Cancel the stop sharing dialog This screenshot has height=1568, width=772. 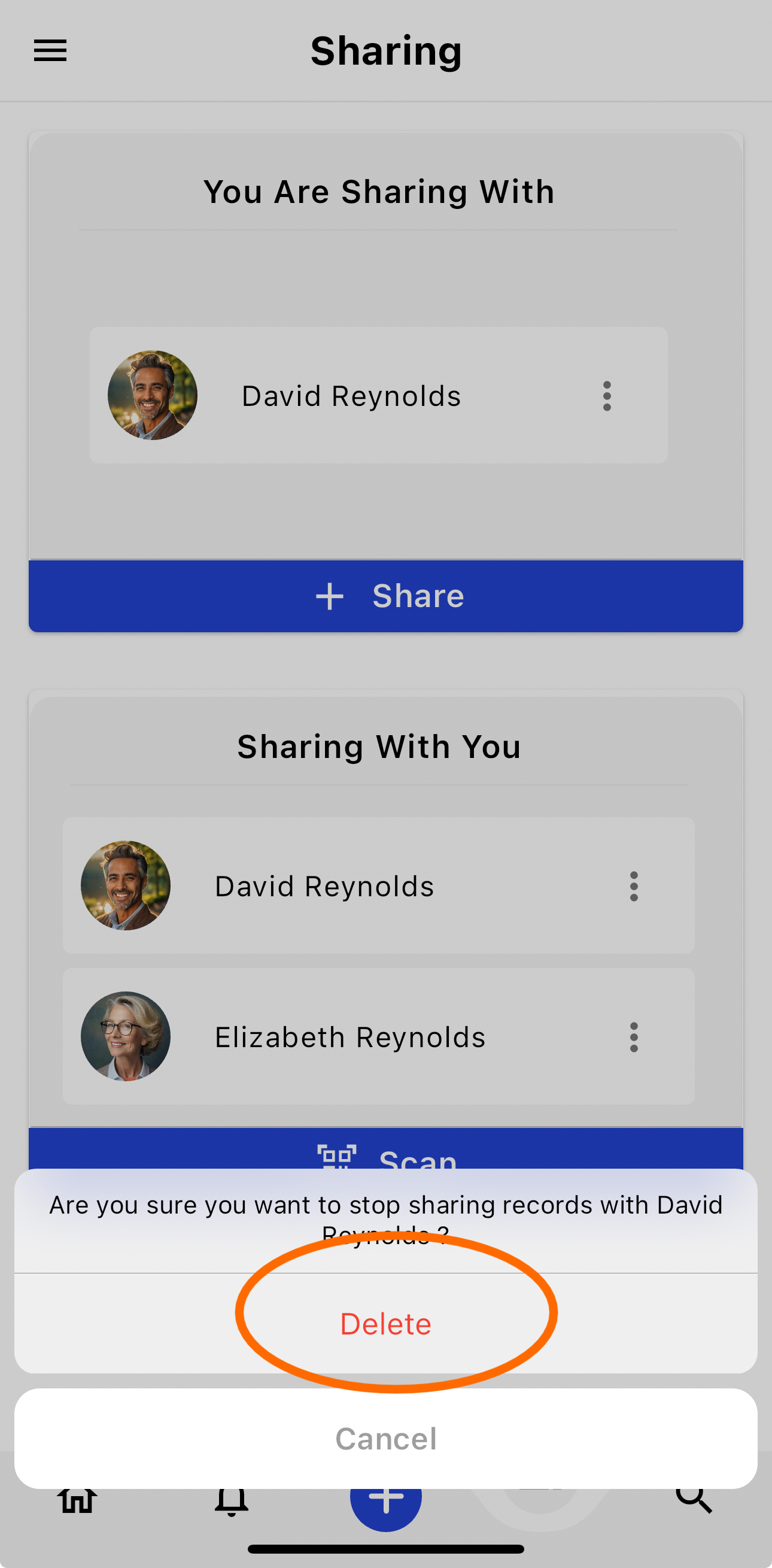pos(385,1439)
